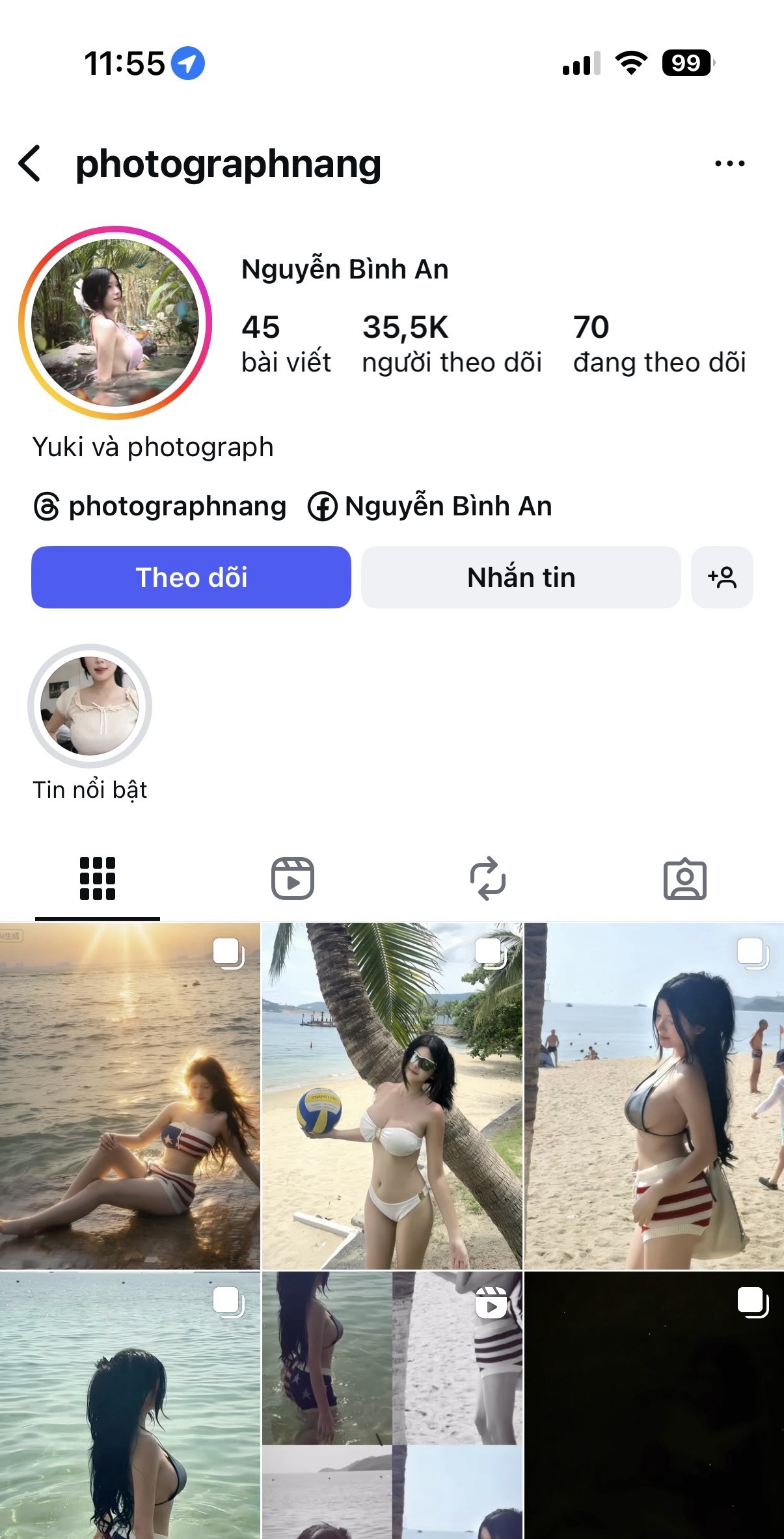Open the Tin nổi bật highlight
This screenshot has width=784, height=1539.
coord(90,706)
